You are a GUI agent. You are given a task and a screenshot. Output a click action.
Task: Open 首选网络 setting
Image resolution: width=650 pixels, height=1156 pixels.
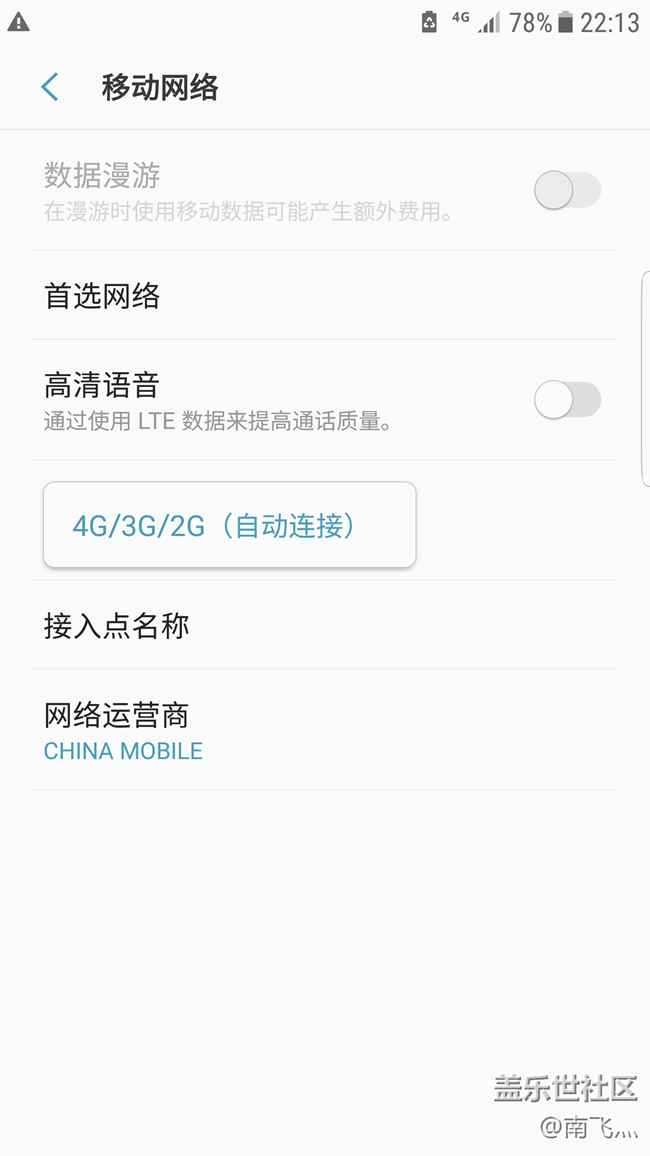coord(324,296)
